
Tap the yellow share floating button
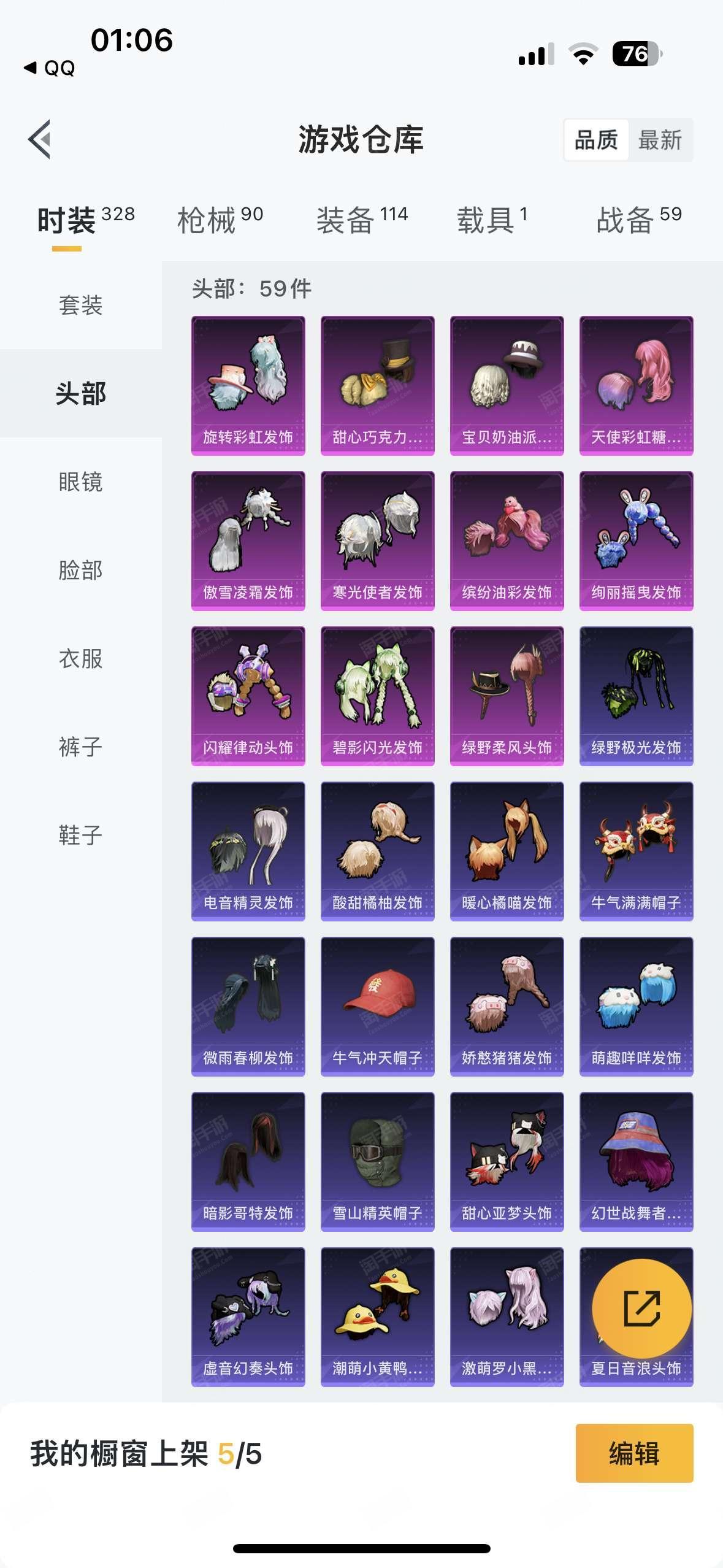point(641,1309)
